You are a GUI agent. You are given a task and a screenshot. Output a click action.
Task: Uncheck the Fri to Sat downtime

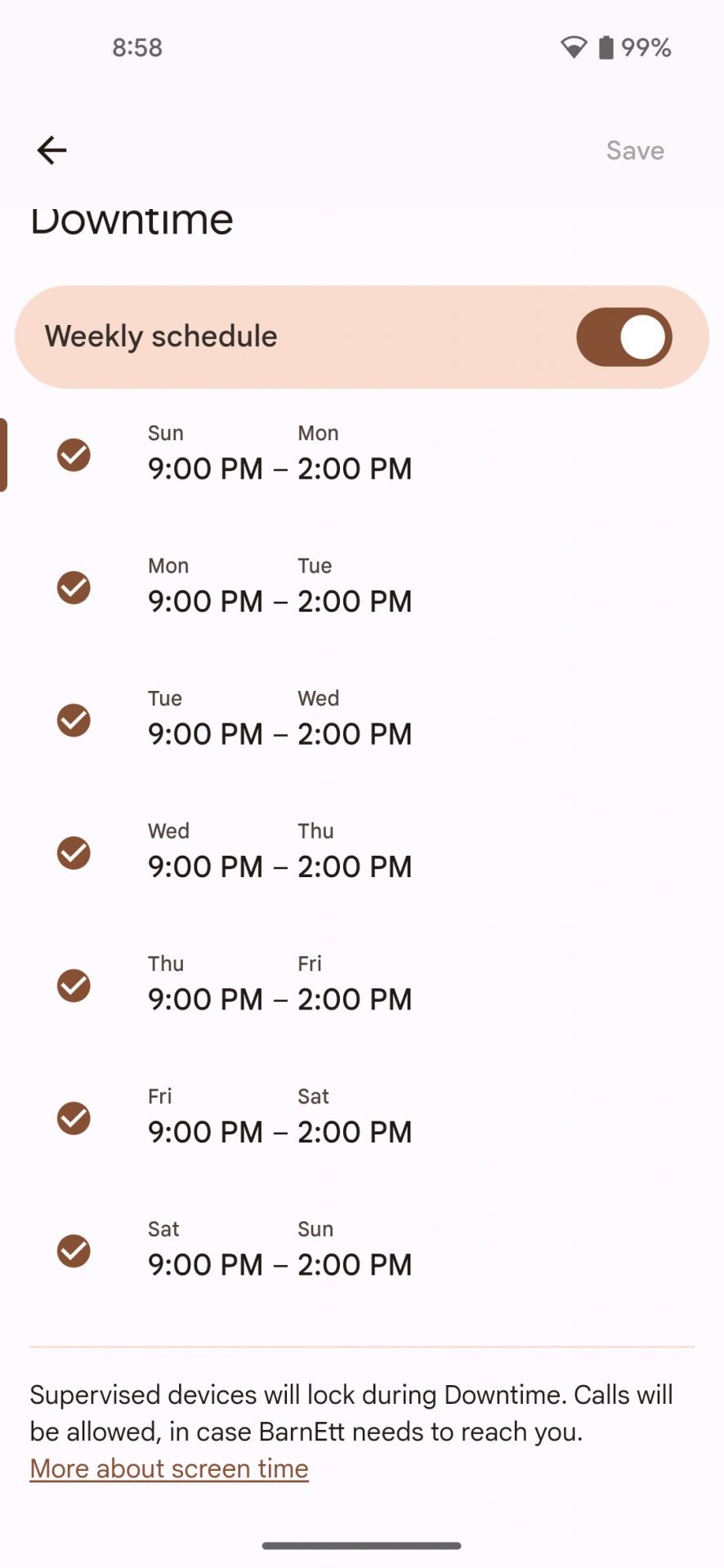[x=74, y=1118]
